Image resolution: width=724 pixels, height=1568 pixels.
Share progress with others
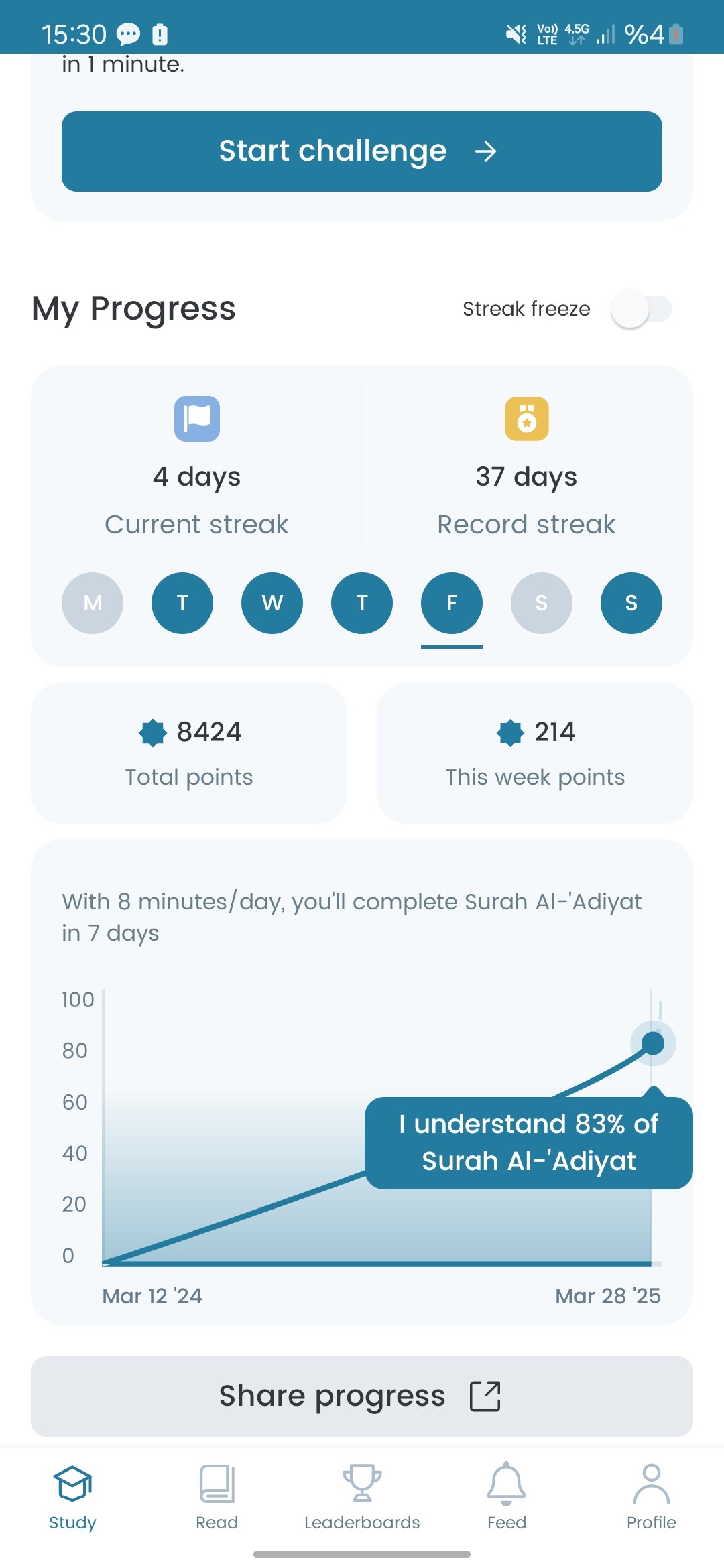(362, 1396)
